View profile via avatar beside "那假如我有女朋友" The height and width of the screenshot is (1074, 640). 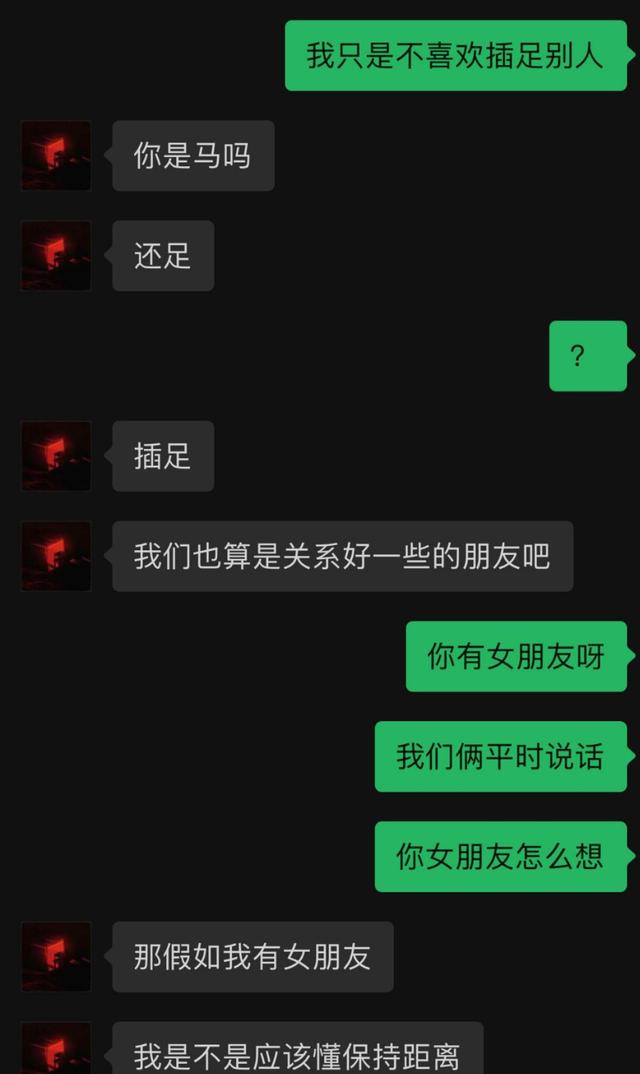pos(56,957)
